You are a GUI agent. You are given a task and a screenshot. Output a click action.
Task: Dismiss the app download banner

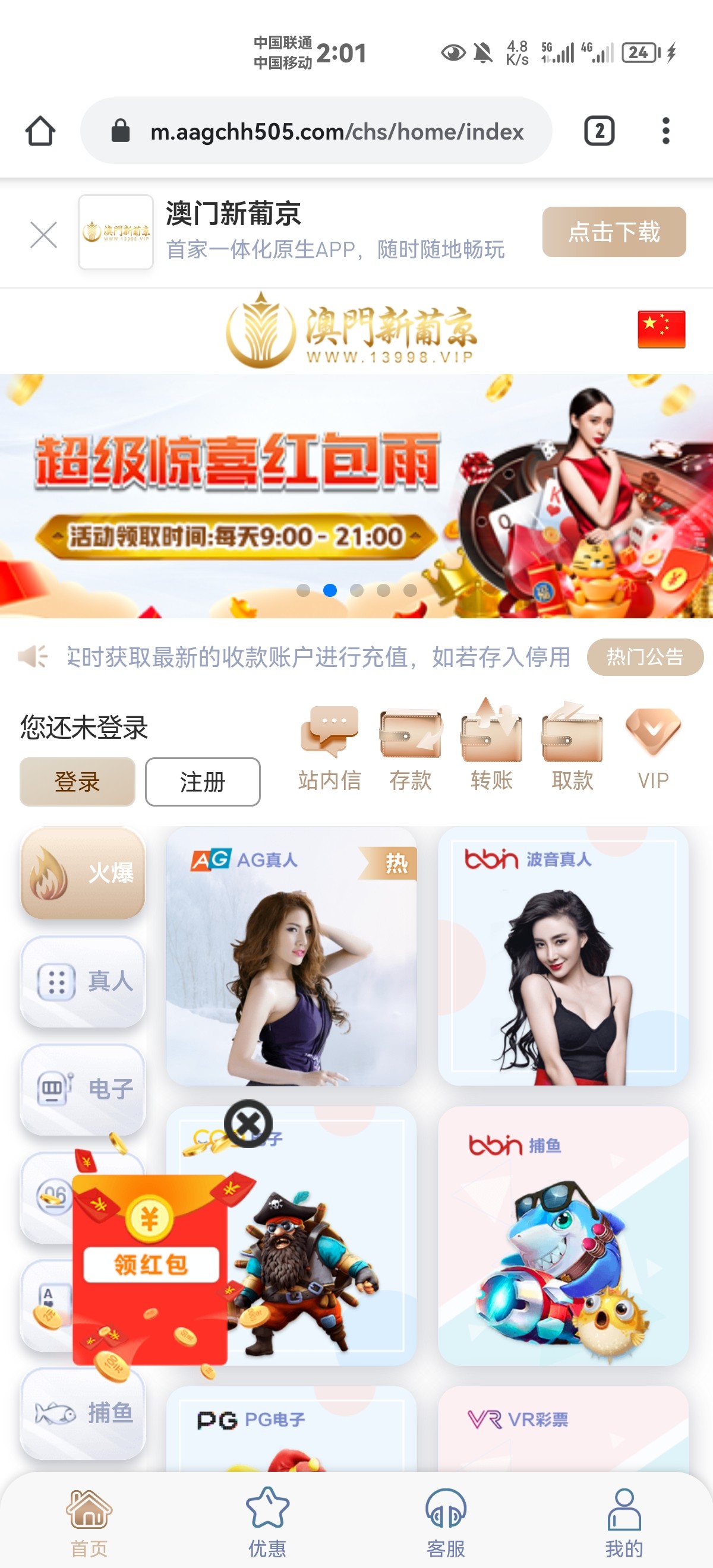click(x=43, y=235)
